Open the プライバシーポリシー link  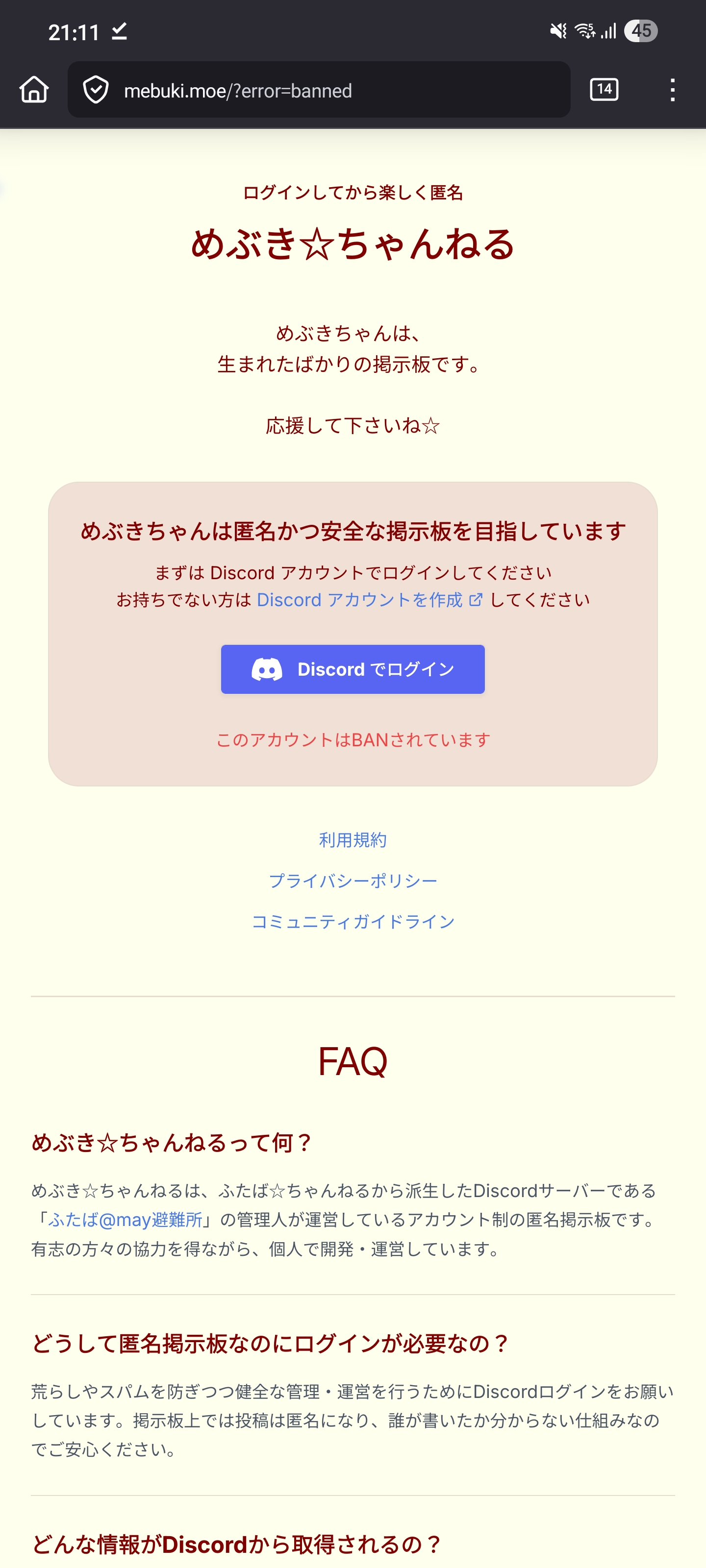coord(353,881)
